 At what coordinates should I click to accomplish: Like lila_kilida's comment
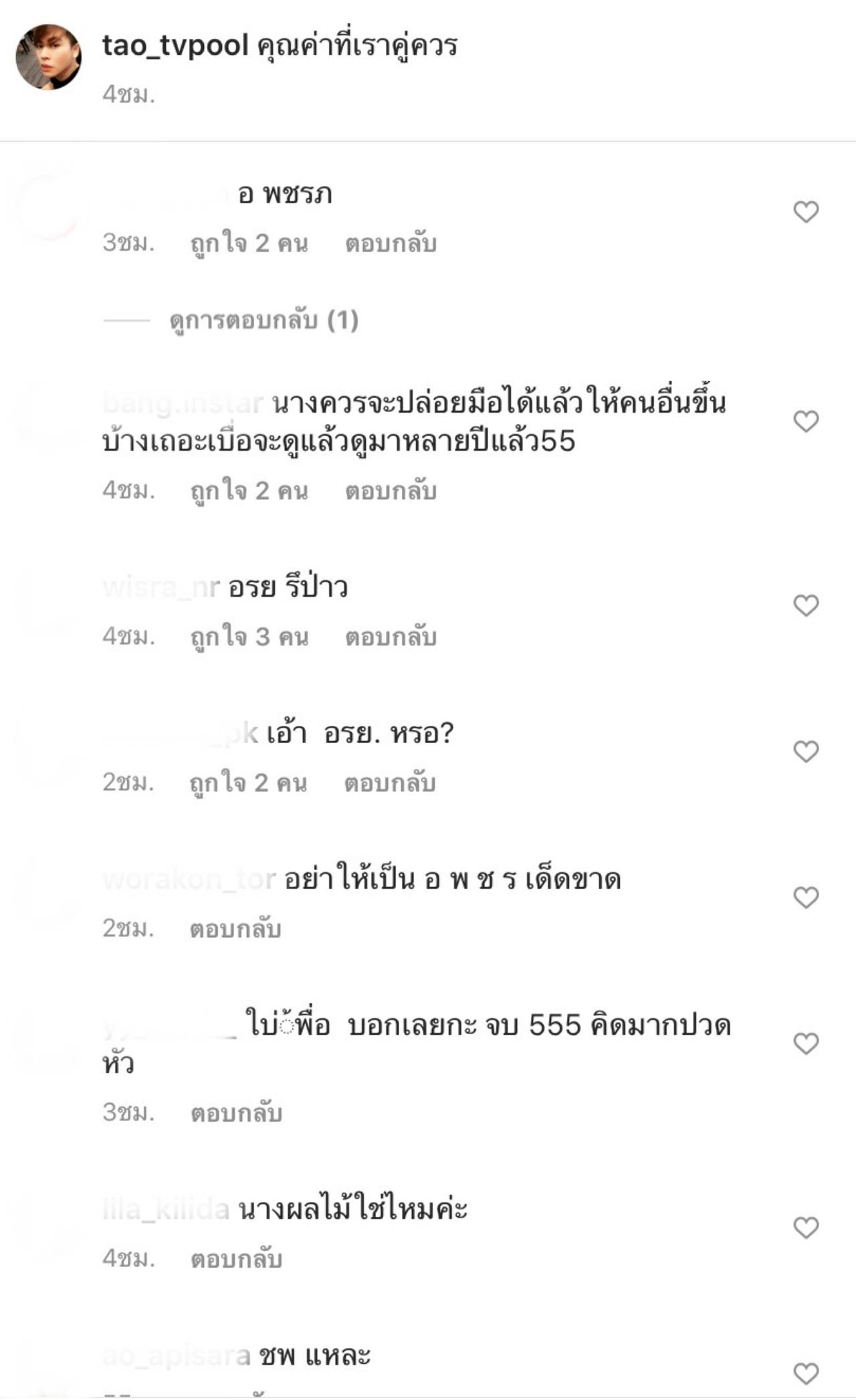[x=806, y=1227]
